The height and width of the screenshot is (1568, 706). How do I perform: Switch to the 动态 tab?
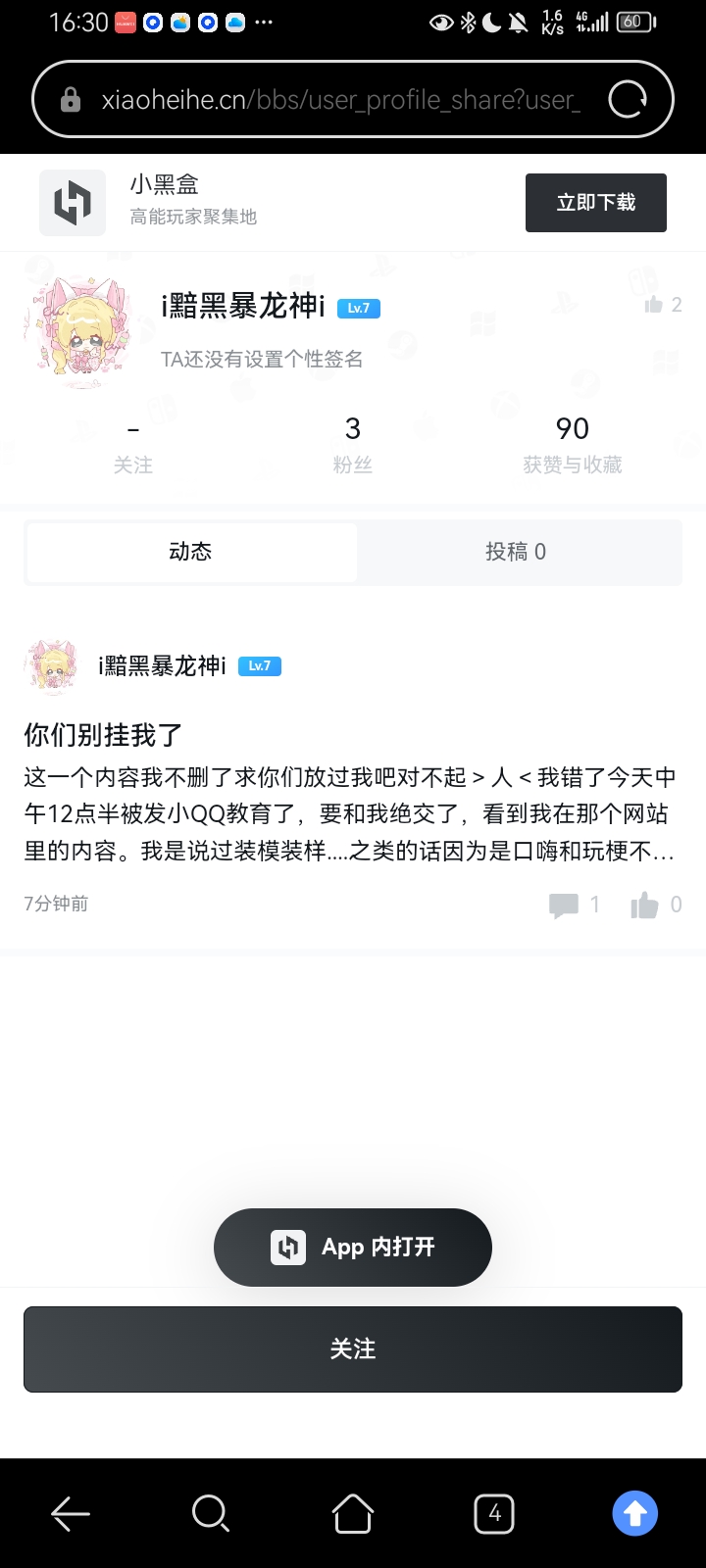pyautogui.click(x=190, y=552)
